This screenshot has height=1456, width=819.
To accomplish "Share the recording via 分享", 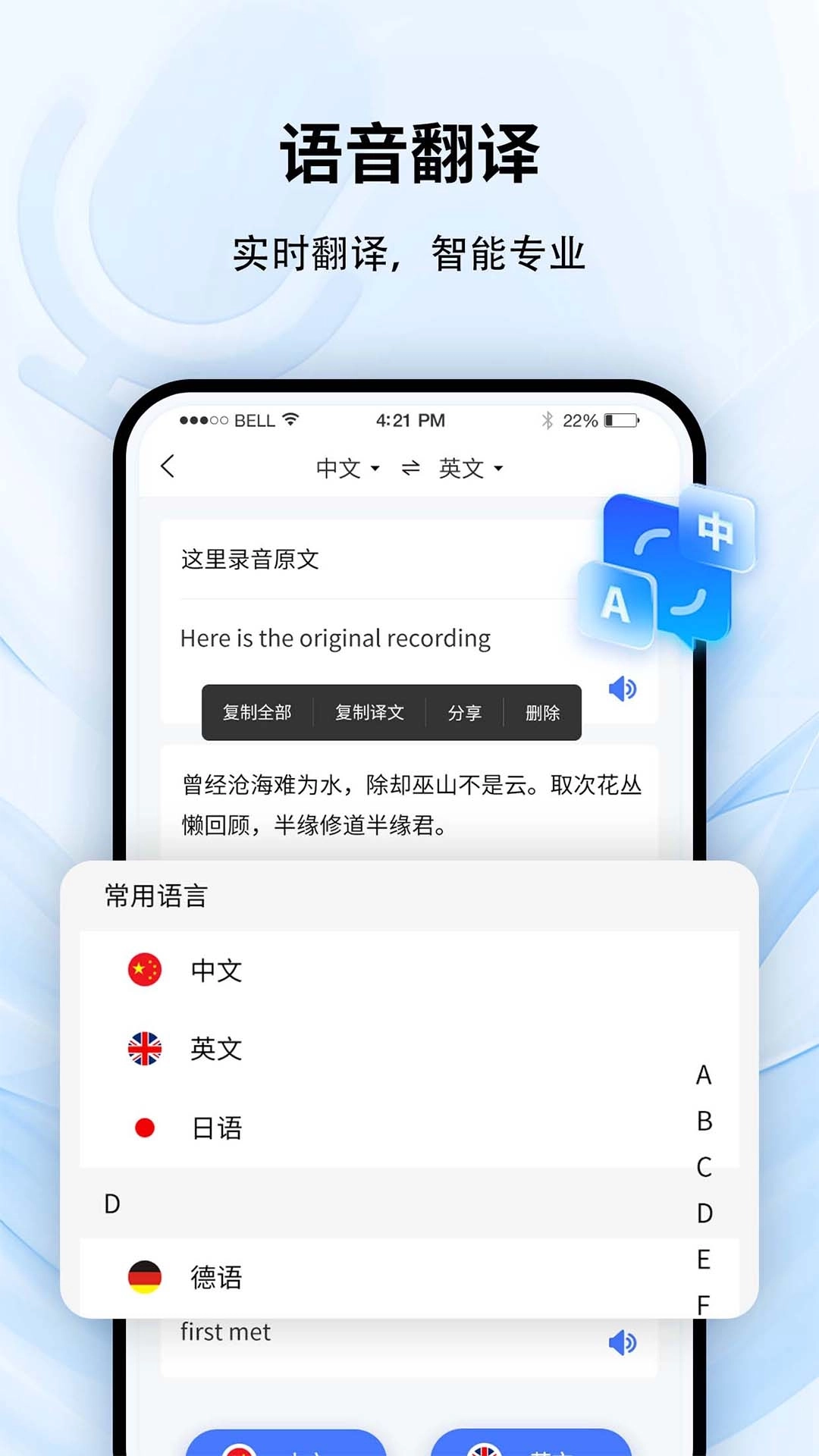I will [465, 712].
